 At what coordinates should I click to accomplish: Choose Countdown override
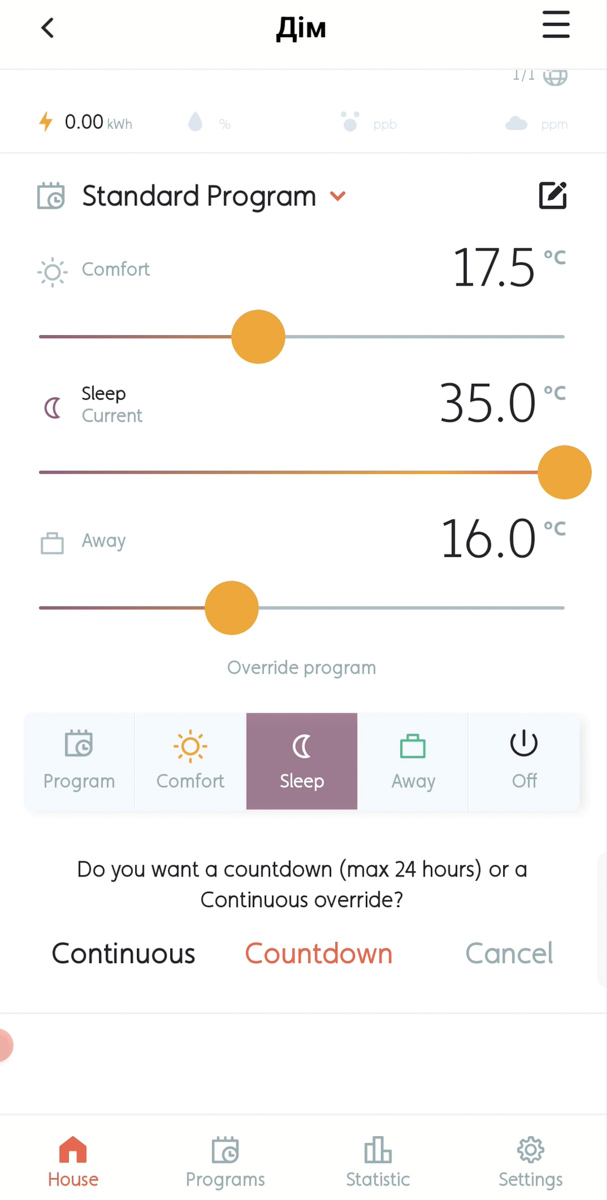click(x=319, y=953)
